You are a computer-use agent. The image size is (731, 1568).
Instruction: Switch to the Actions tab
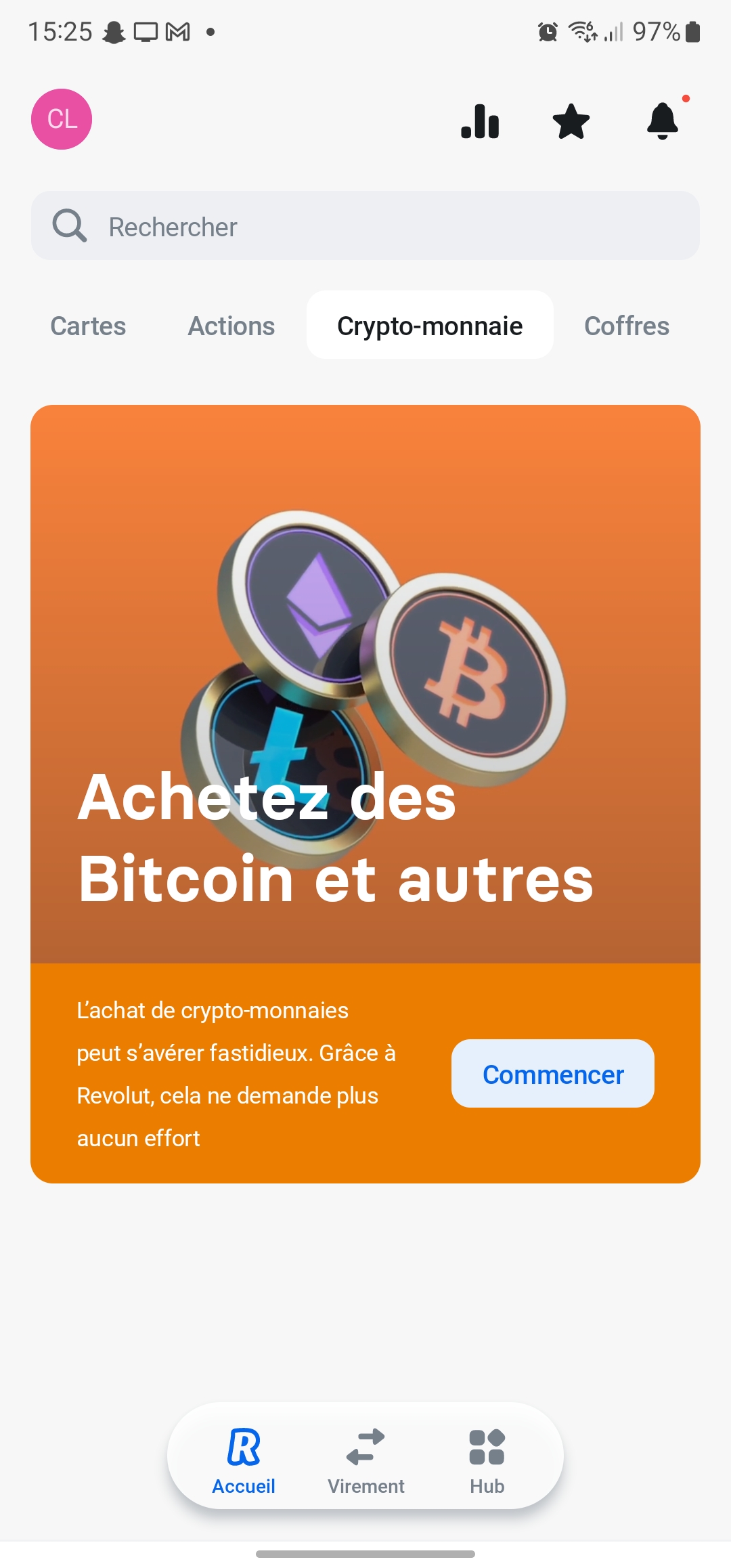pyautogui.click(x=231, y=326)
